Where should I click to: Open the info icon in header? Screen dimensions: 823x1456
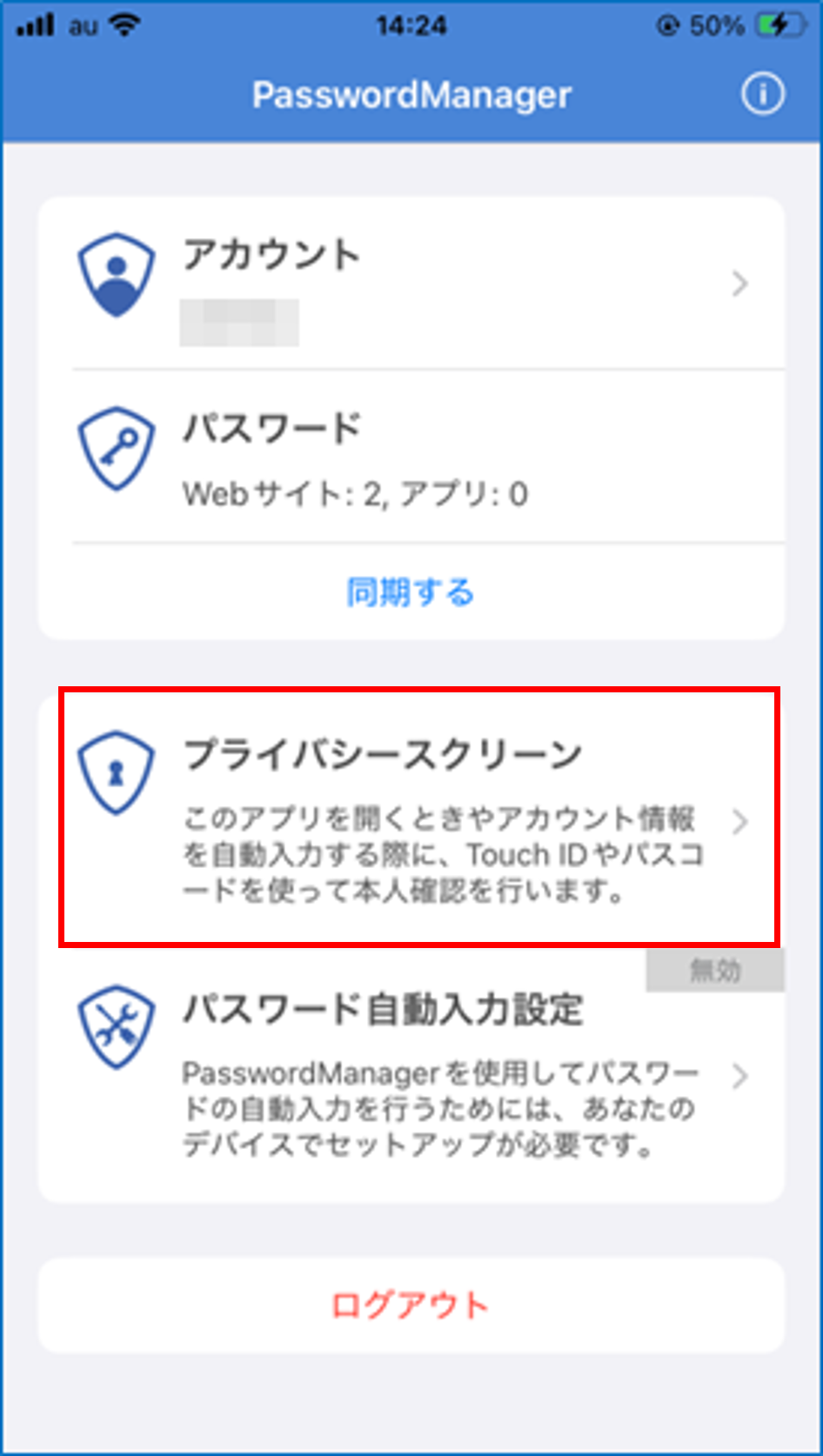762,94
